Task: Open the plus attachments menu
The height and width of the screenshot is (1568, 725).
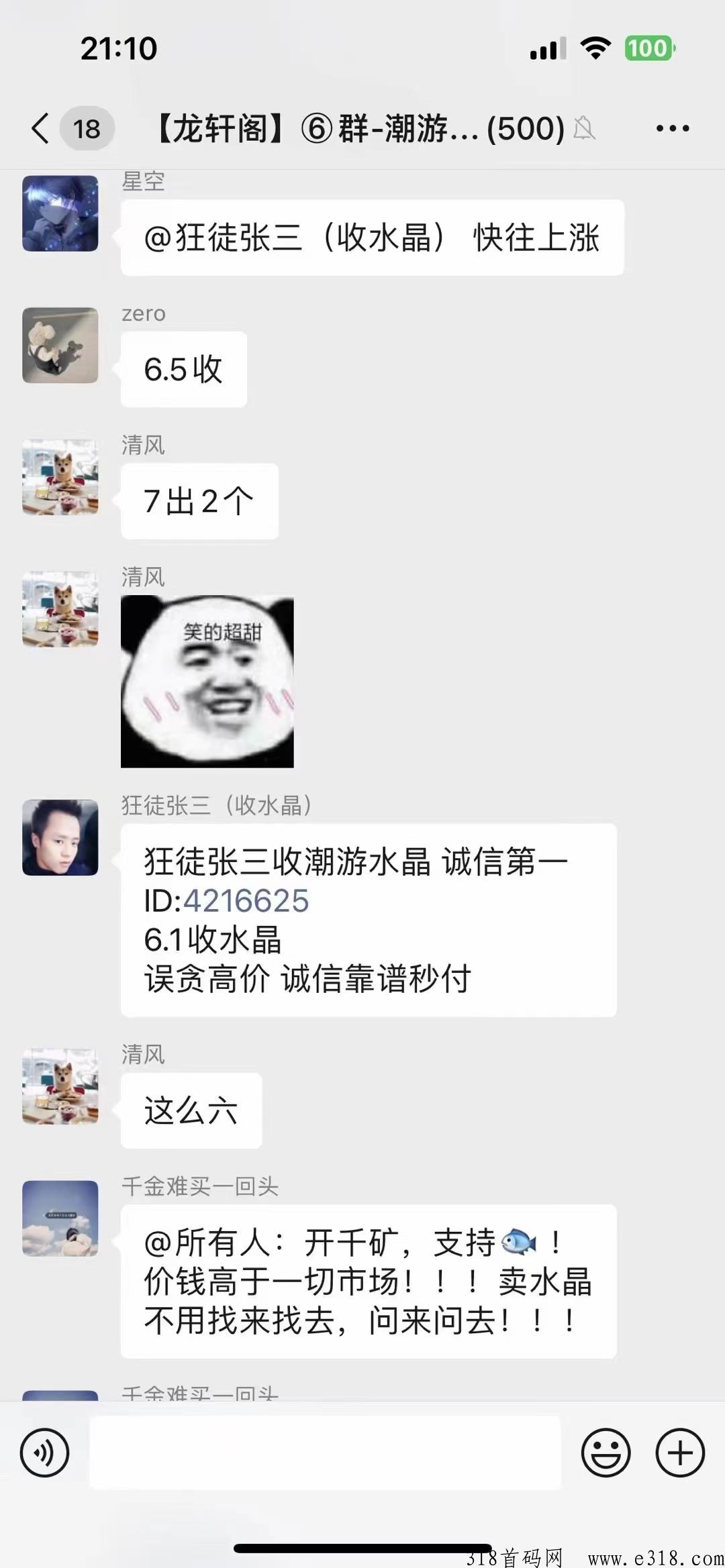Action: 679,1453
